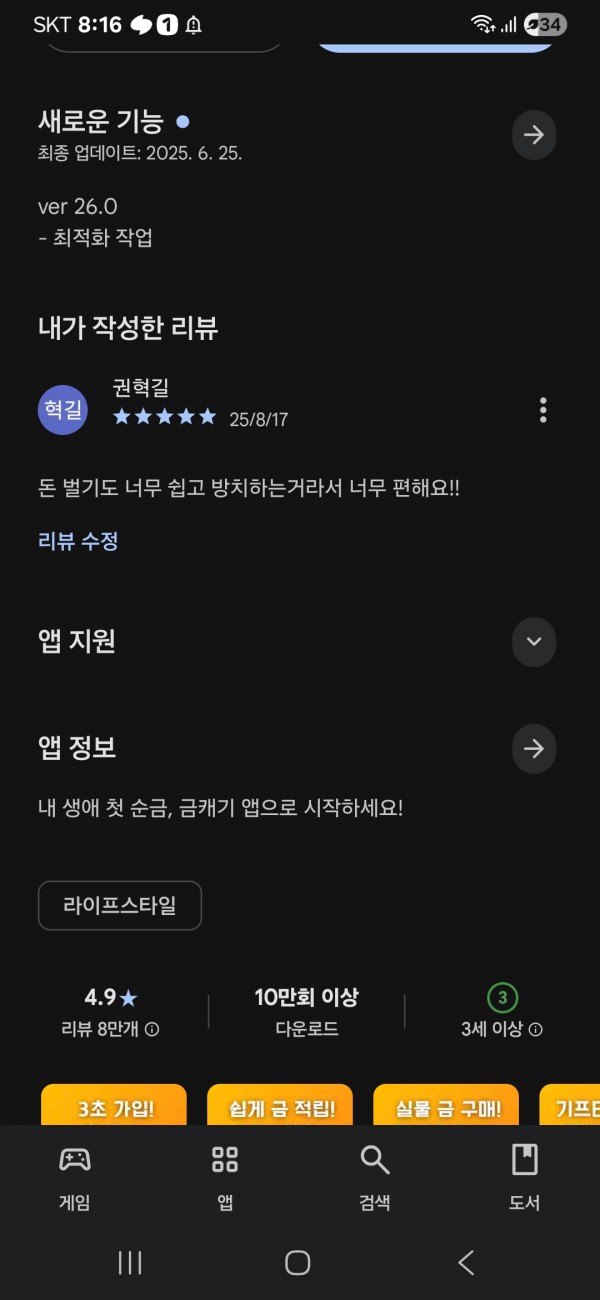600x1300 pixels.
Task: Switch to the 검색 tab
Action: coord(375,1177)
